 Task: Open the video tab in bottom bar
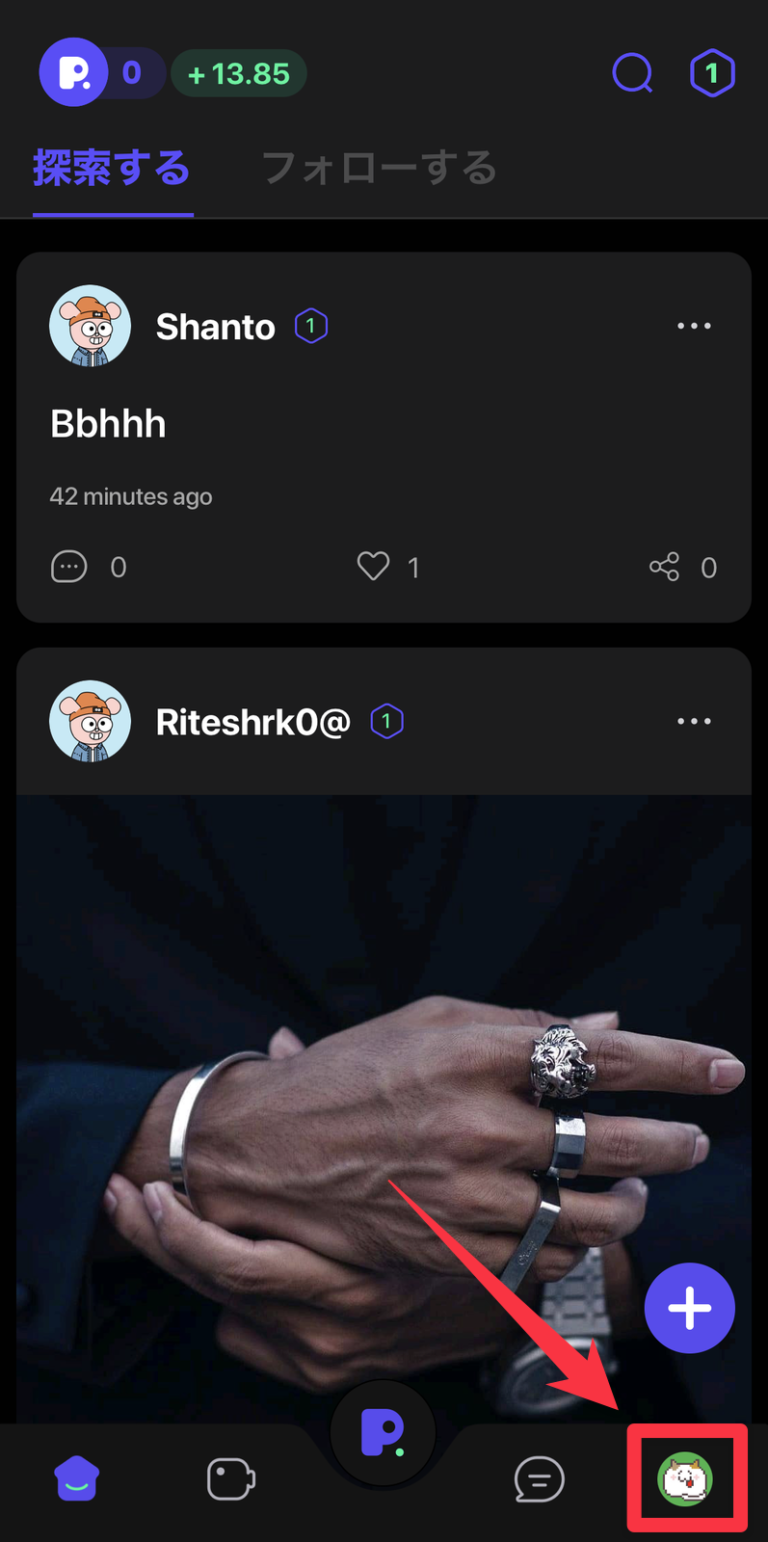pos(231,1479)
